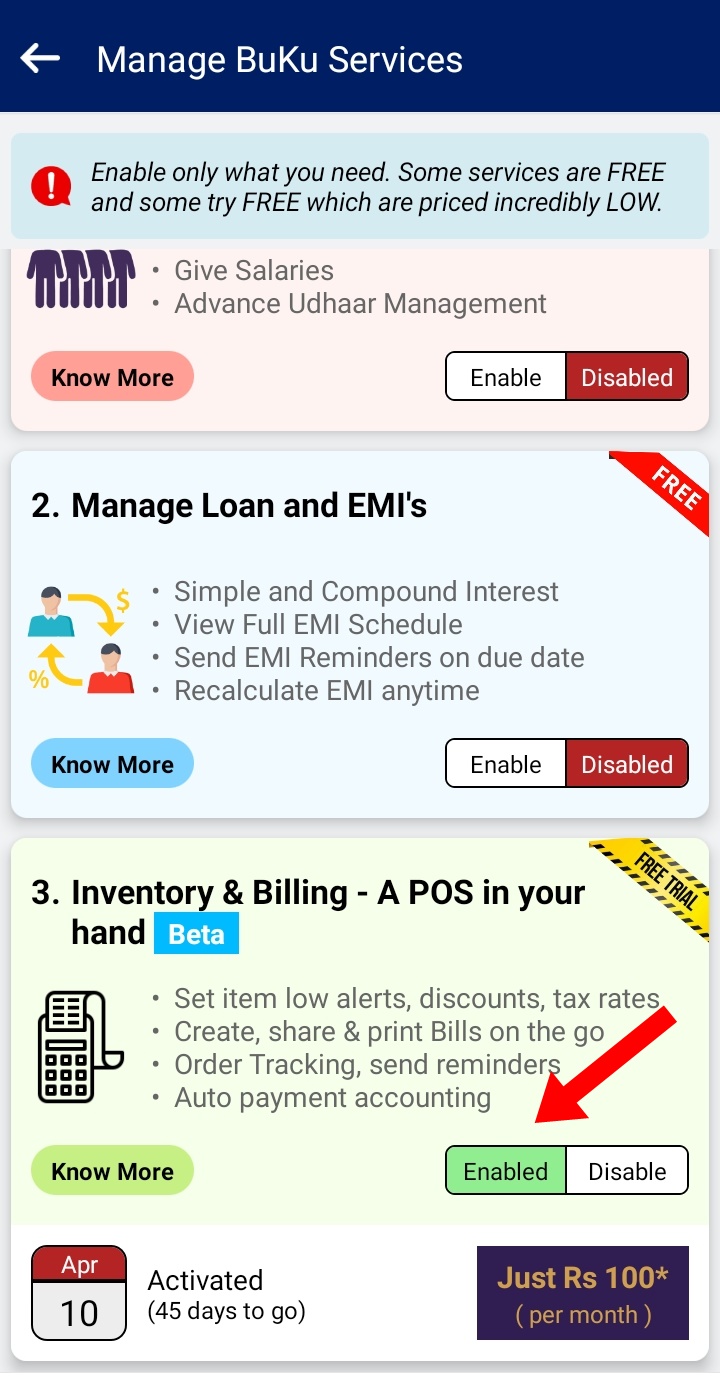Enable the Manage Loan and EMI's service
Viewport: 720px width, 1377px height.
(x=506, y=764)
